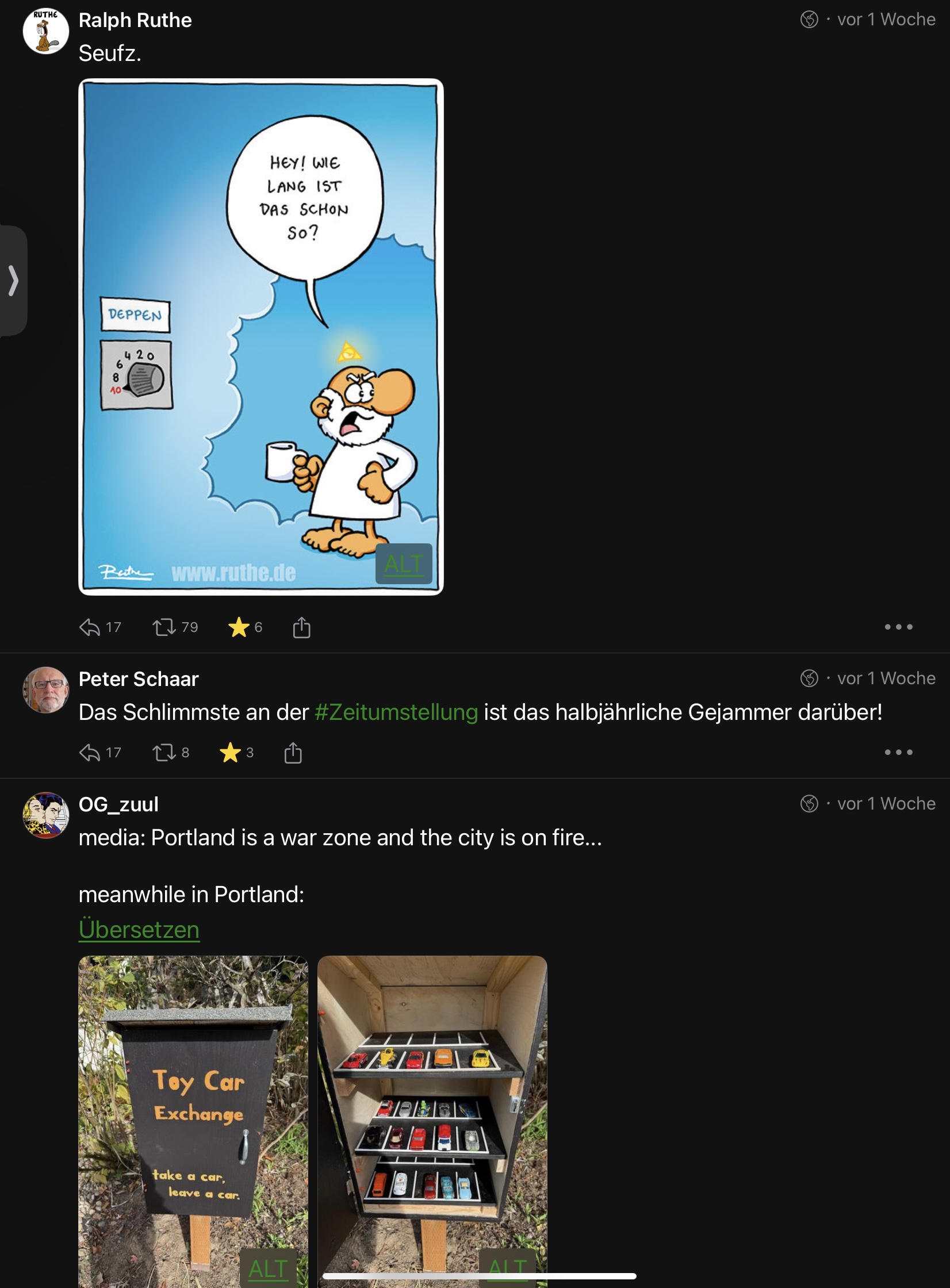Visit OG_zuul's profile via avatar

45,815
